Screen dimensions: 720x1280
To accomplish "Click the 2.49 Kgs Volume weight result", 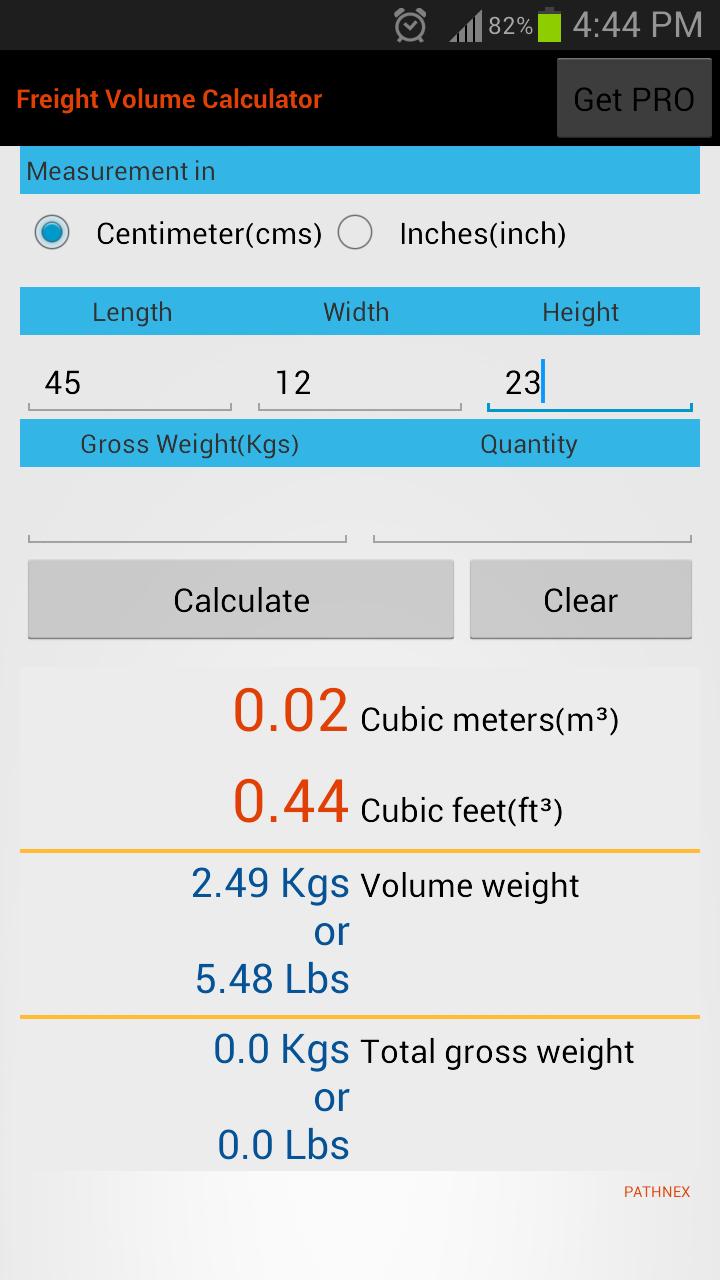I will [271, 883].
